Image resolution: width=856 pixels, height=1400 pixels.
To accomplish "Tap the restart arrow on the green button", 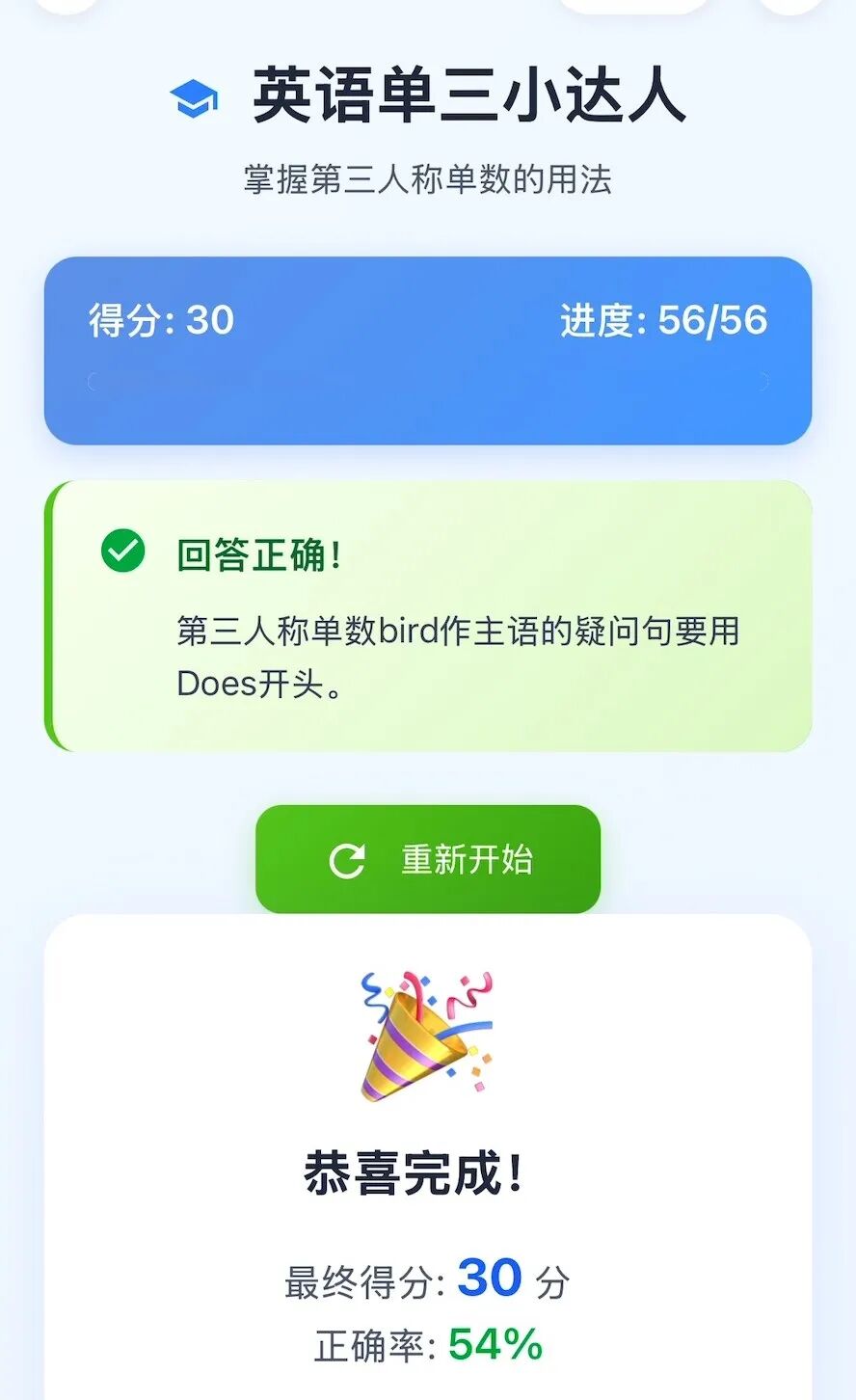I will tap(348, 859).
